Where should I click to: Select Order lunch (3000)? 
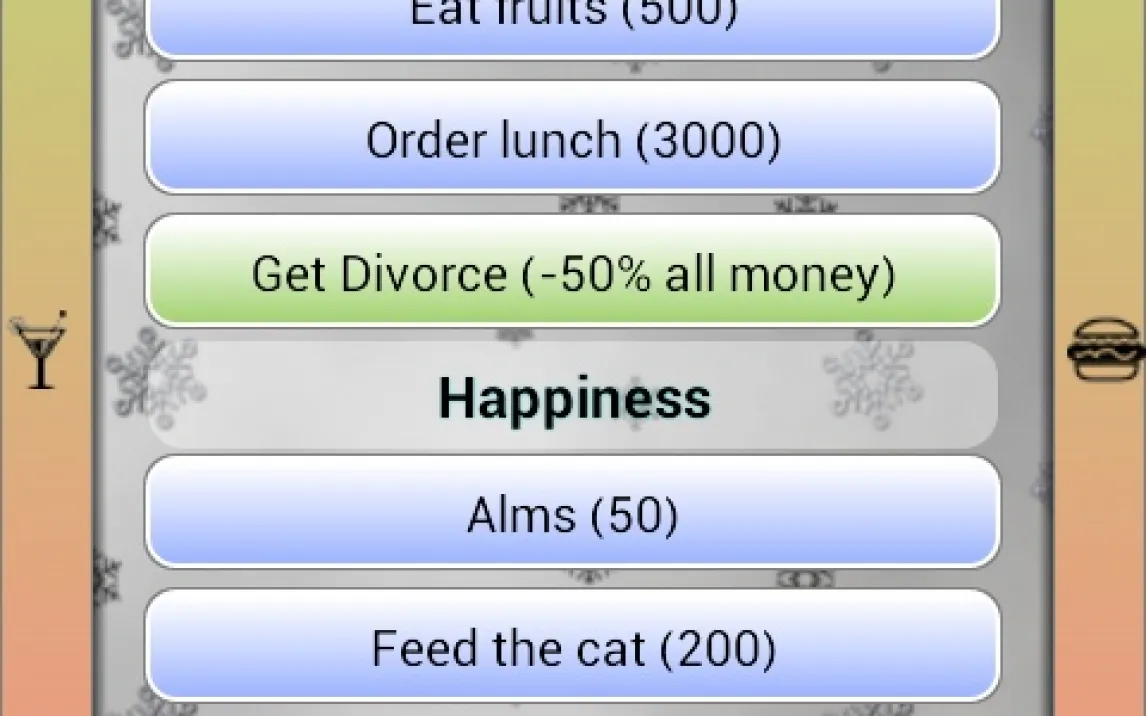click(572, 139)
